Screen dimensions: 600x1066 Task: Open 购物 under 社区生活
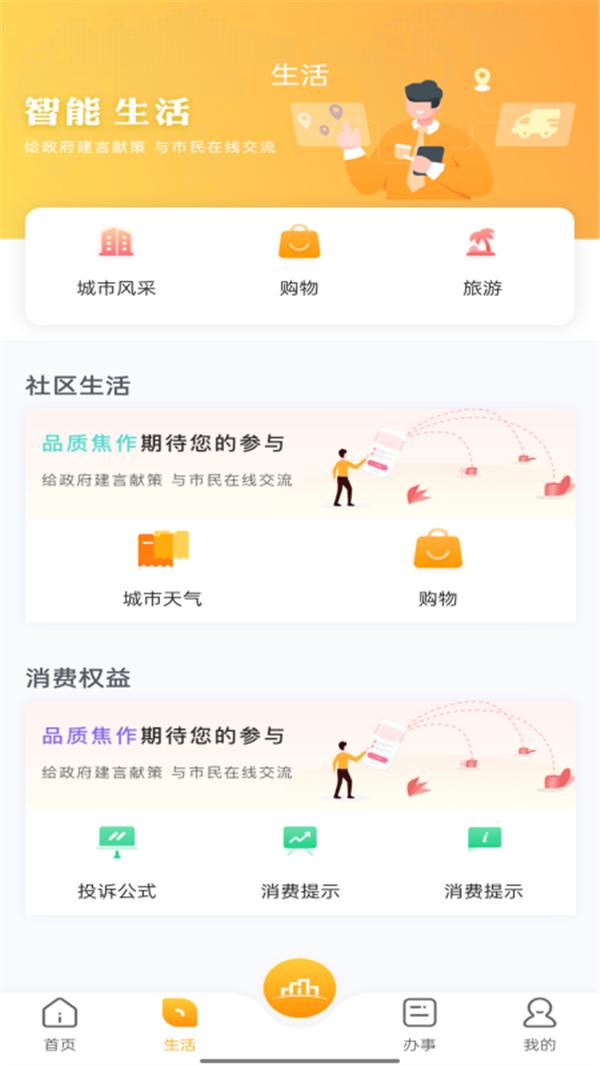(x=438, y=570)
